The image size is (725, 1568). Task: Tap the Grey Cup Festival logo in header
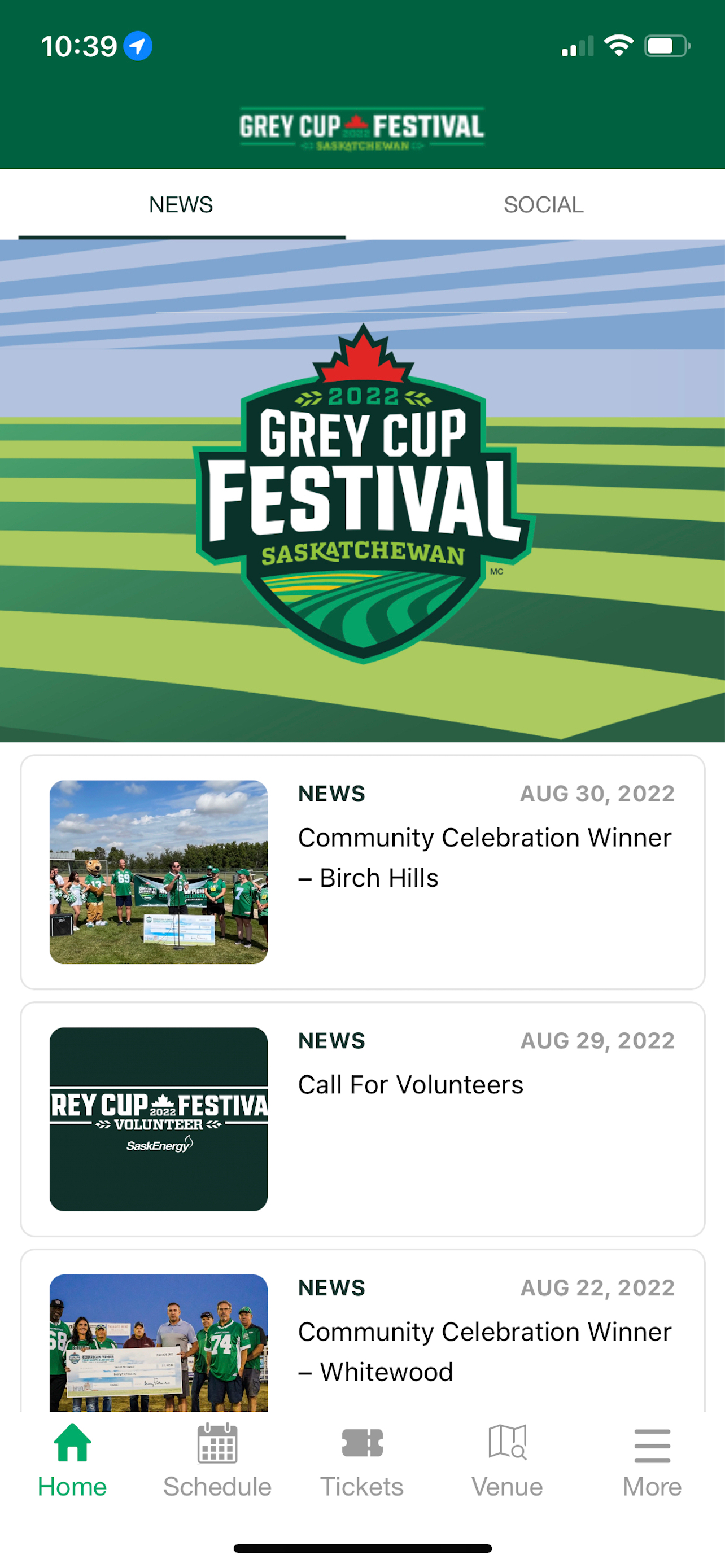(x=362, y=126)
